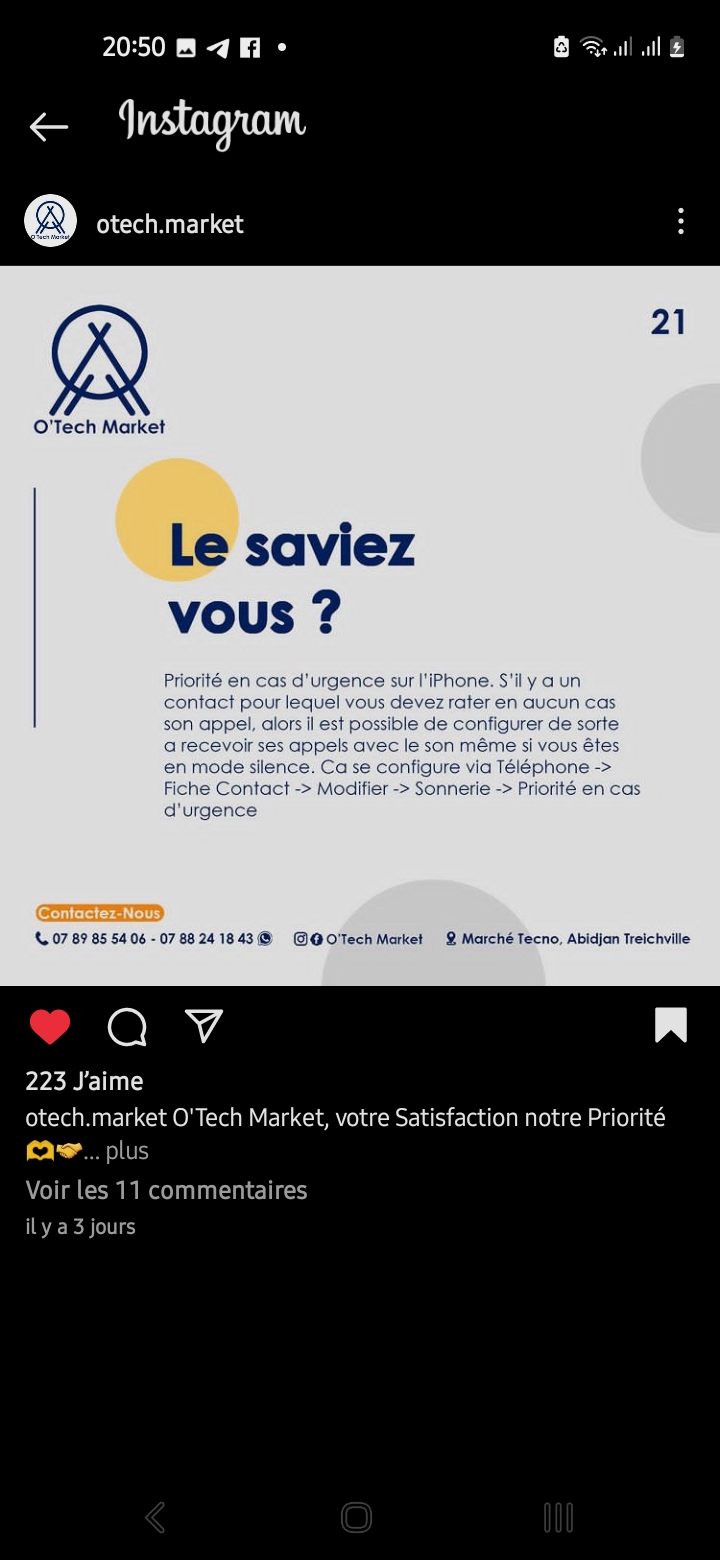The width and height of the screenshot is (720, 1560).
Task: Open the recent apps button
Action: click(x=558, y=1517)
